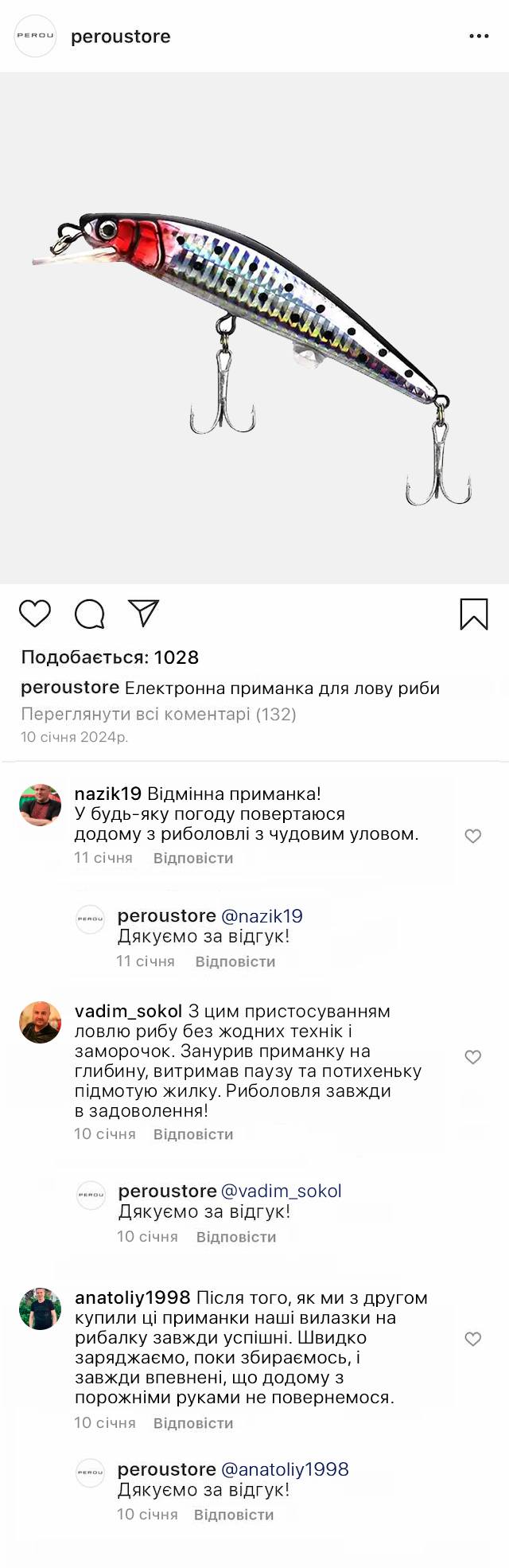Like vadim_sokol's comment
The height and width of the screenshot is (1568, 509).
(x=473, y=1057)
